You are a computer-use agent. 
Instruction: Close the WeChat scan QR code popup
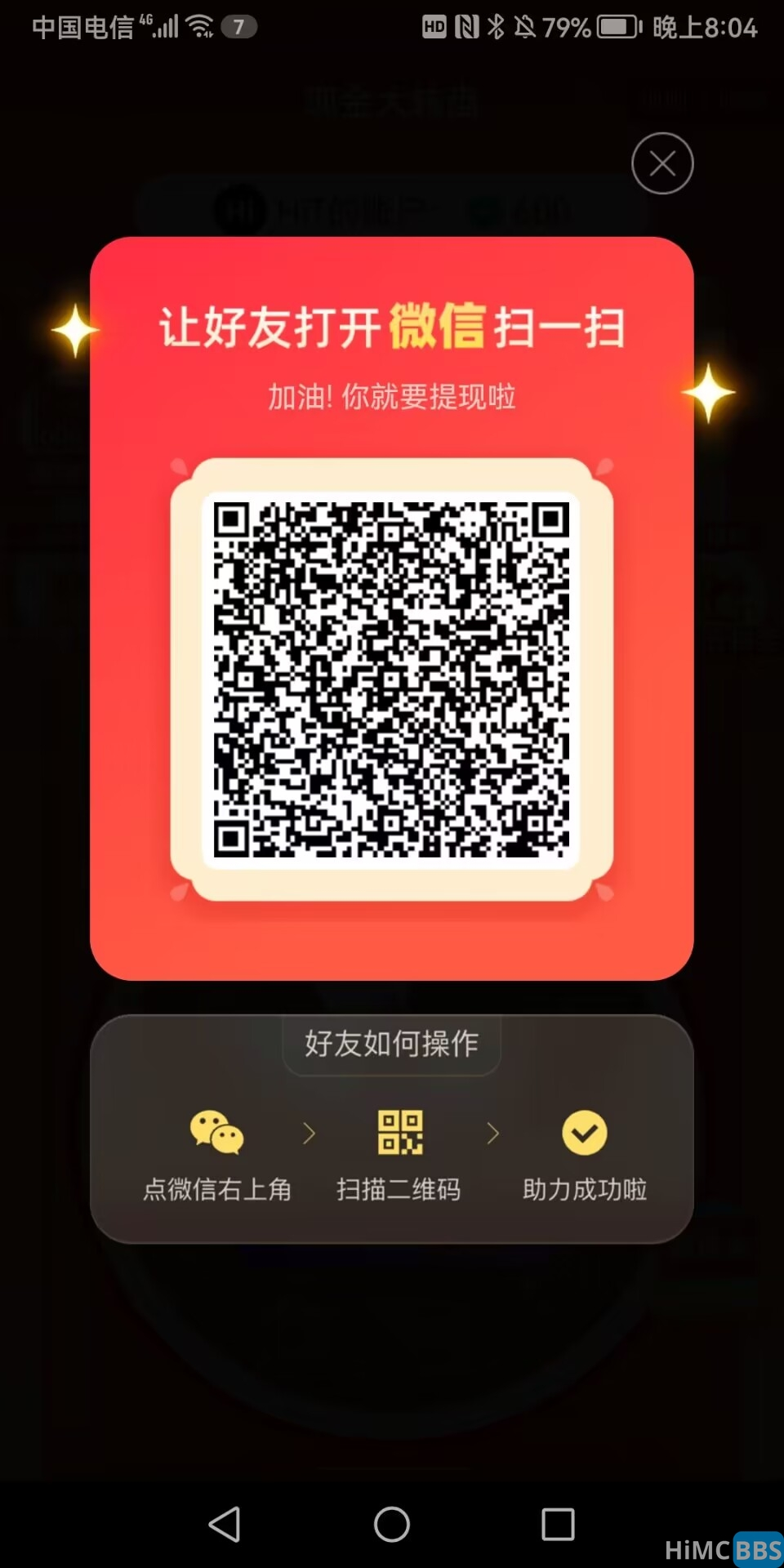tap(662, 163)
